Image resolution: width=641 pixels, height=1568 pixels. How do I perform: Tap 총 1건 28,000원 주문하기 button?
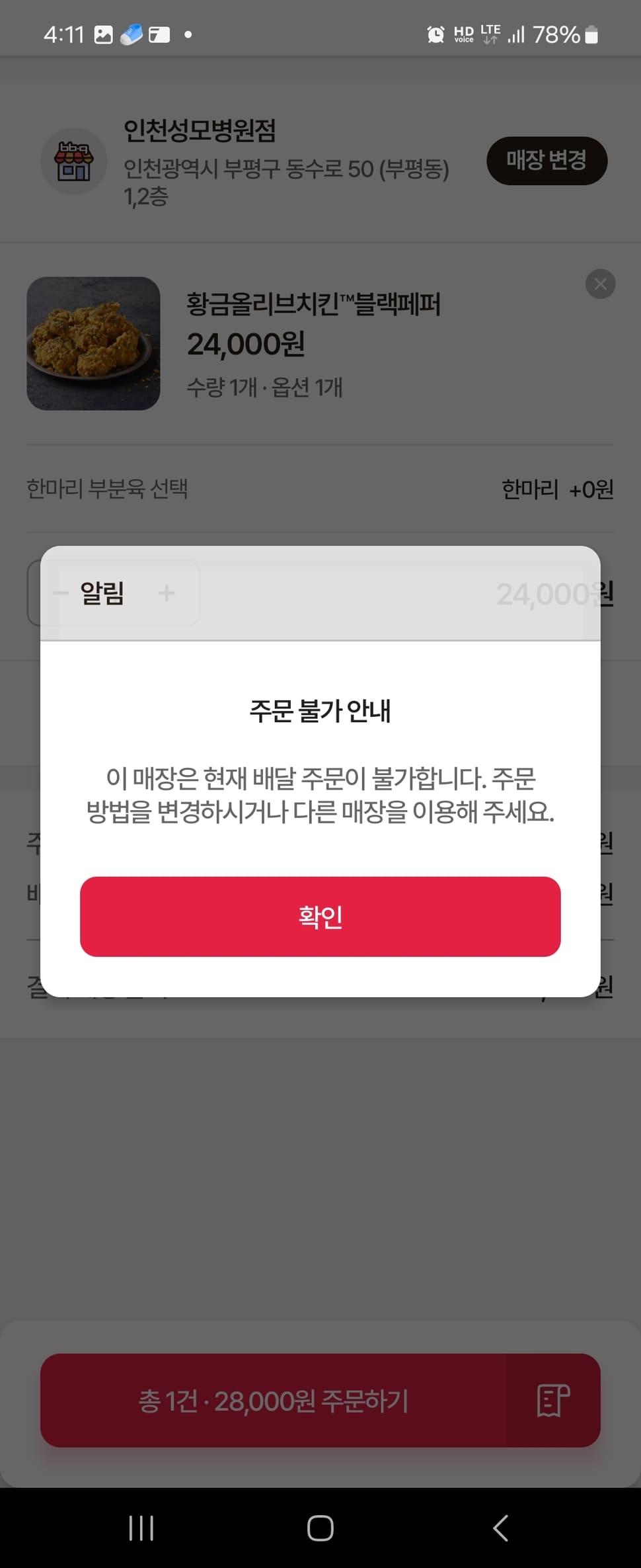(274, 1401)
